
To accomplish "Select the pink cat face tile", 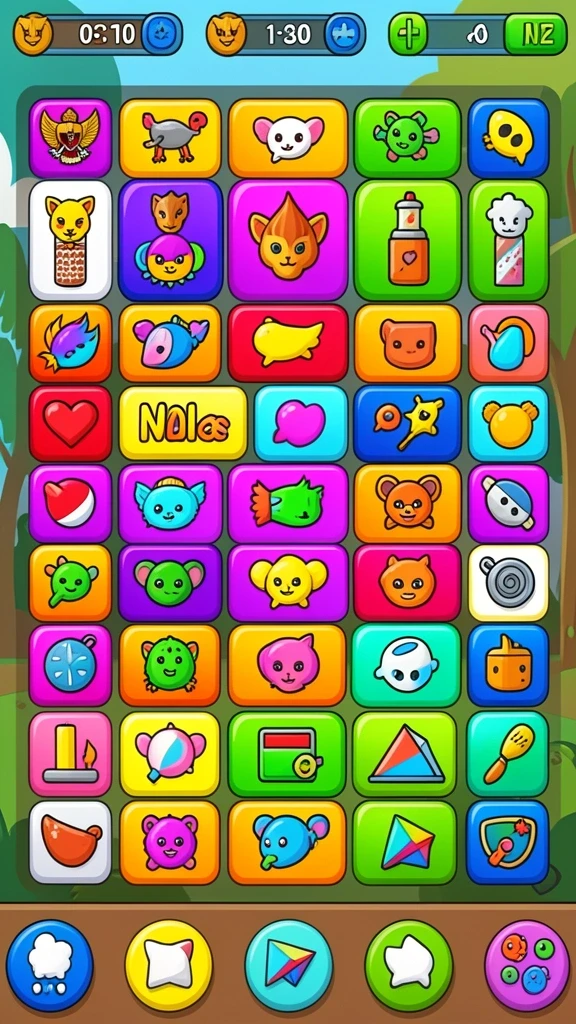I will 287,665.
